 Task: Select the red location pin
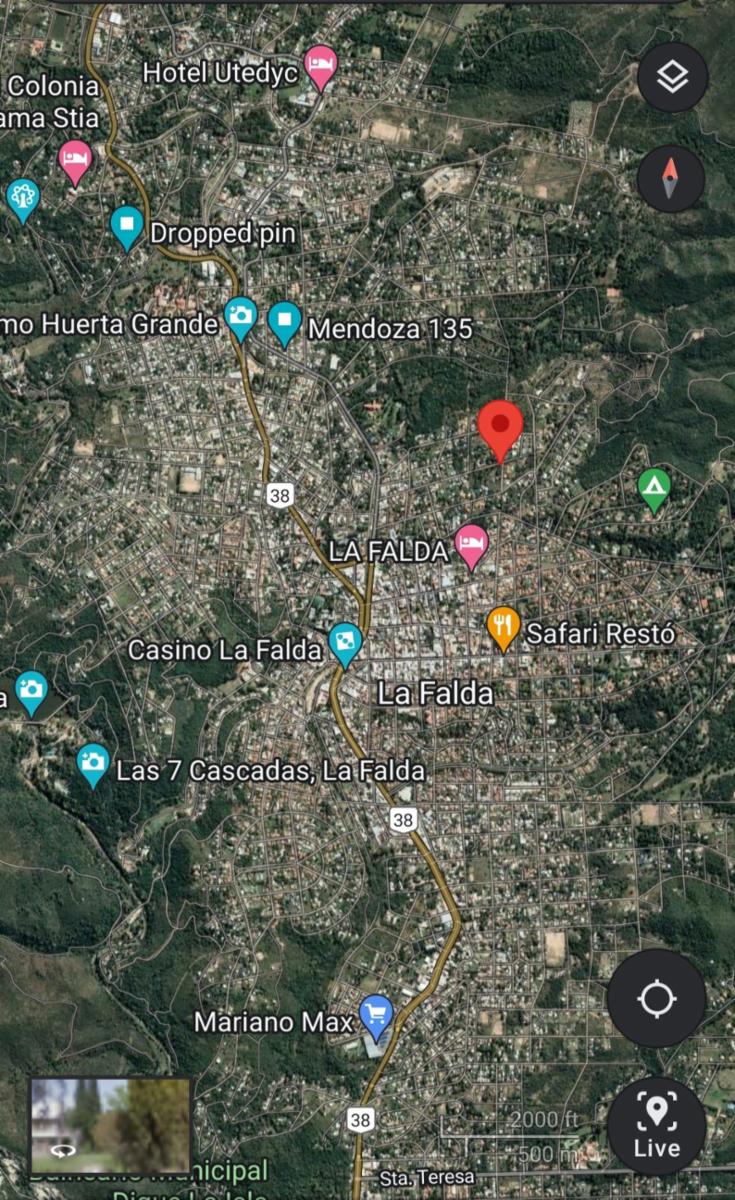pyautogui.click(x=500, y=428)
